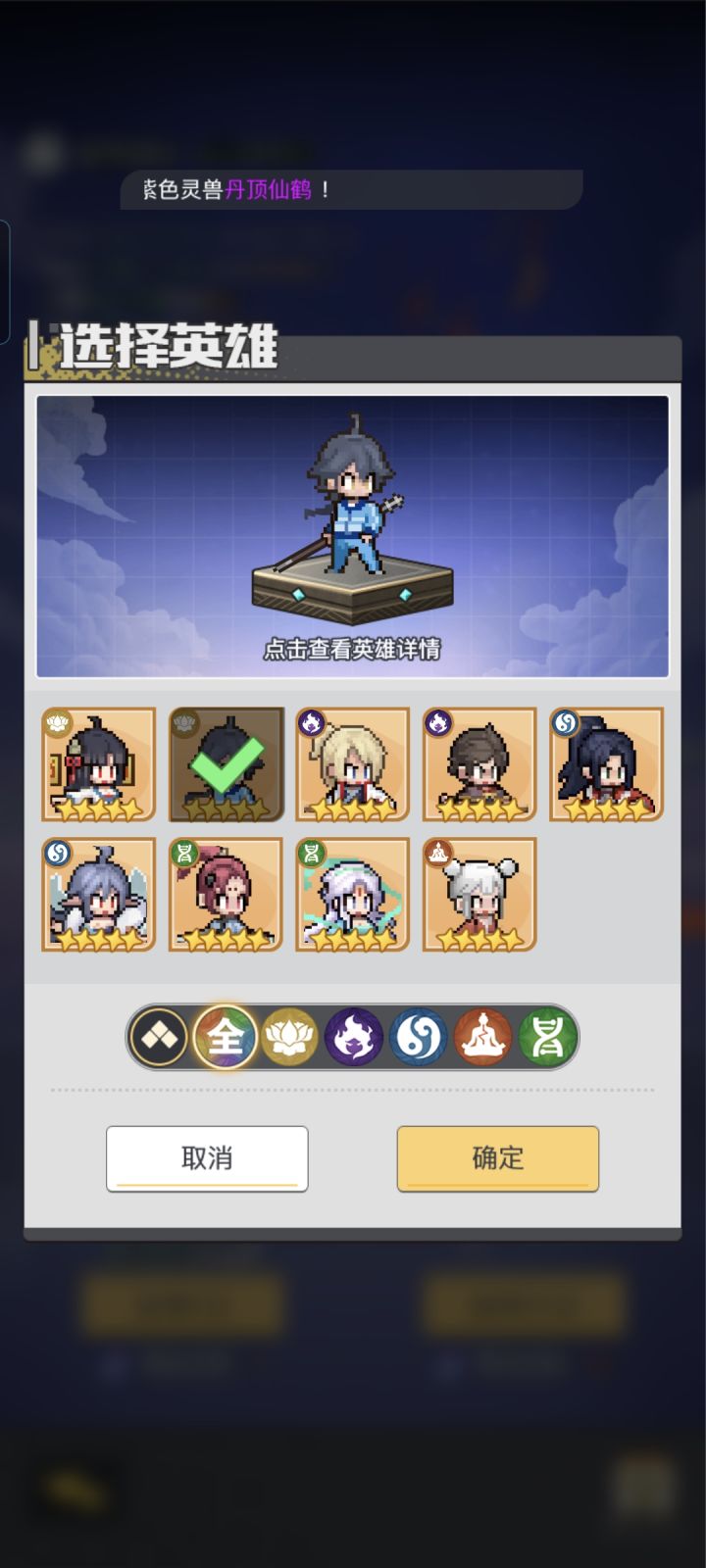Select the black-haired lotus hero with red eyes
Screen dimensions: 706x1568
[x=97, y=764]
